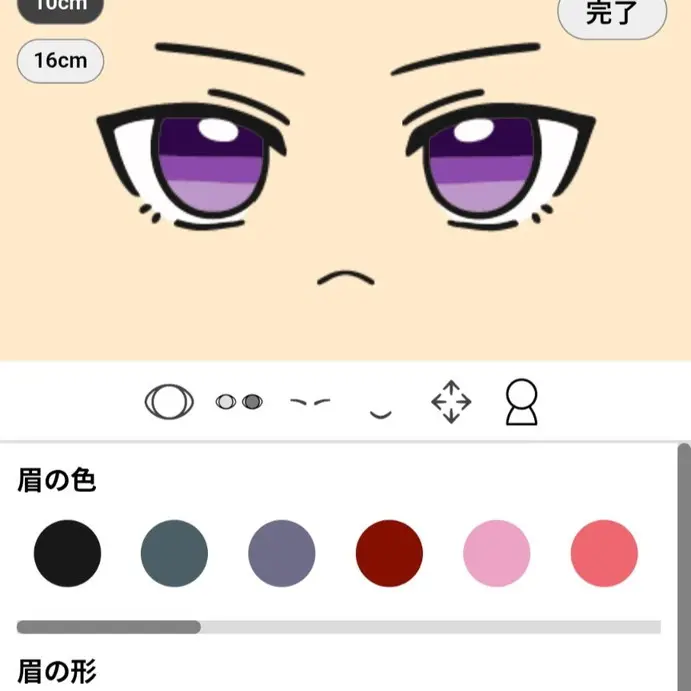Open the eye shape editing tab
Screen dimensions: 691x691
(167, 402)
